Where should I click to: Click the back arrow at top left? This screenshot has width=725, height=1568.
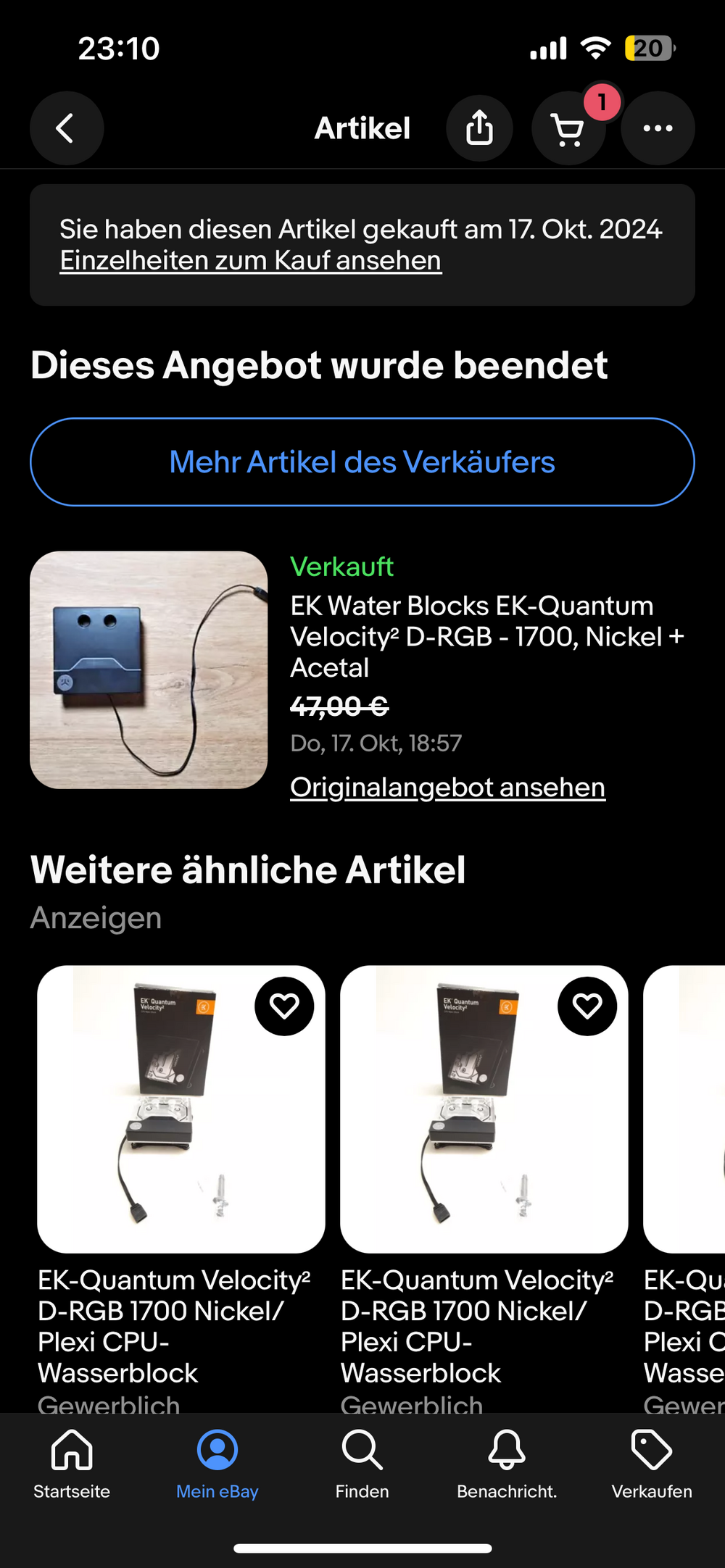coord(67,128)
